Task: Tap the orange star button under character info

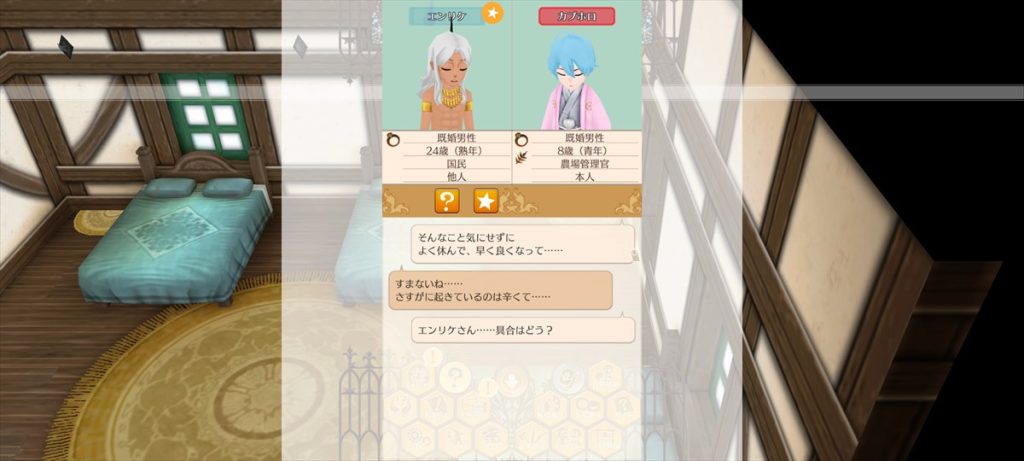Action: coord(486,201)
